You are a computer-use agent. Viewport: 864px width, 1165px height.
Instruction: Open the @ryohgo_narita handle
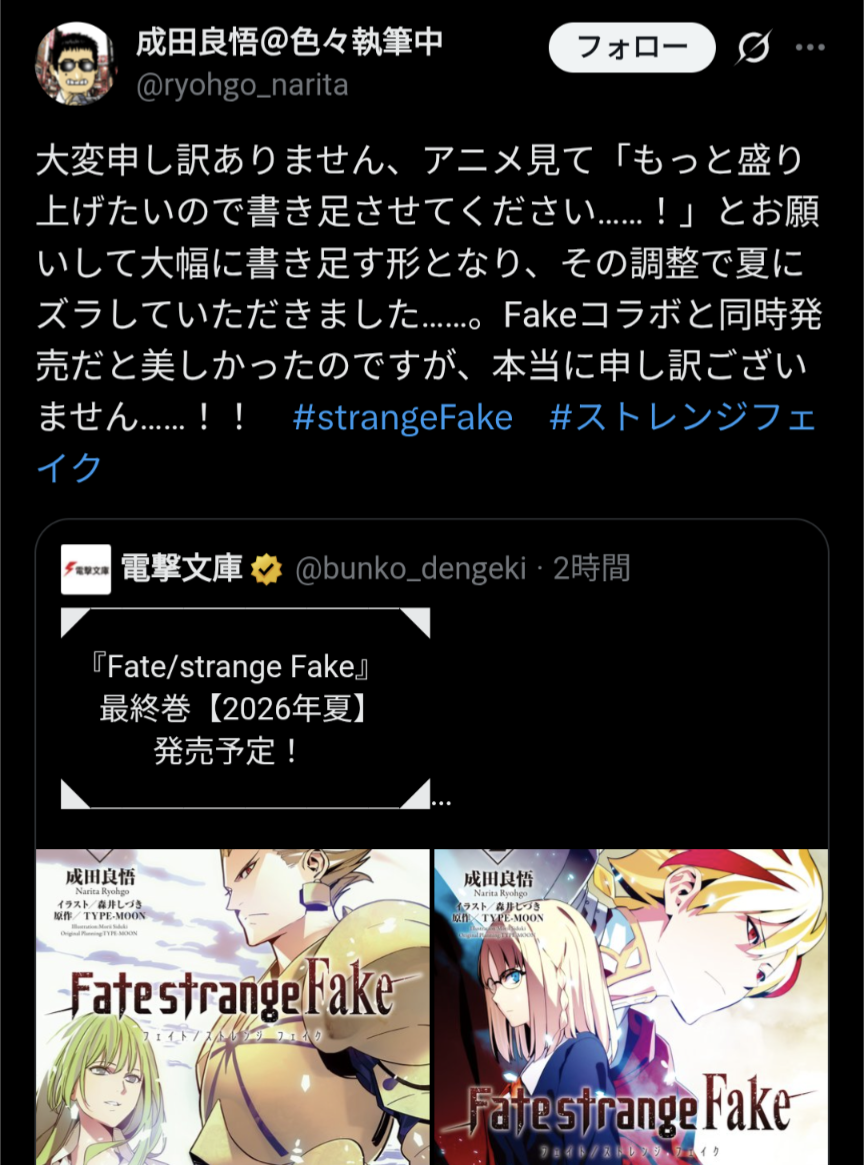(x=242, y=85)
